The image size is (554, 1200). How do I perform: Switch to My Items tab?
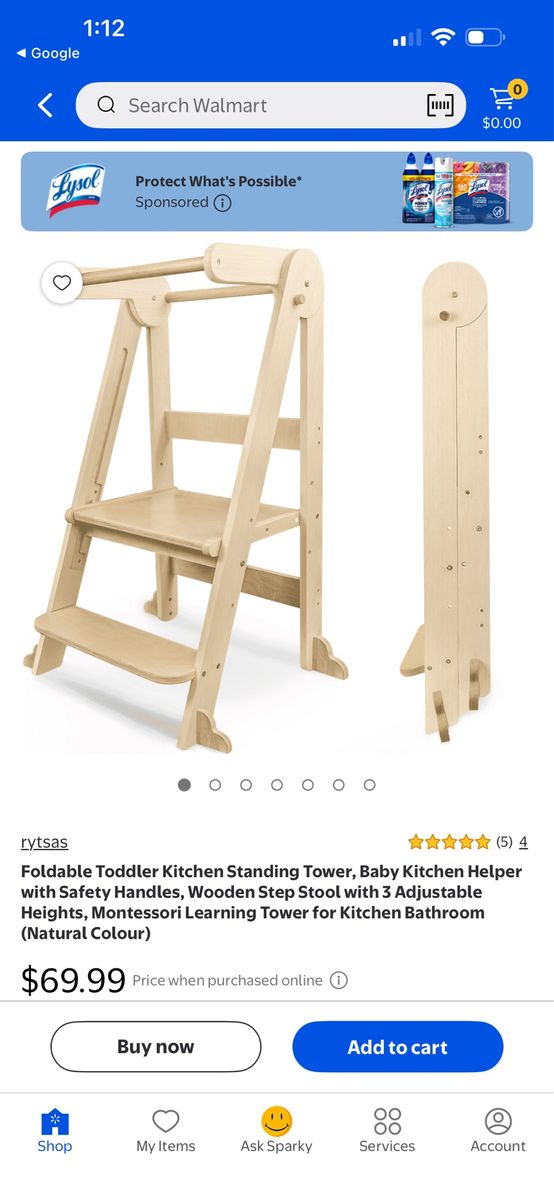pyautogui.click(x=166, y=1131)
